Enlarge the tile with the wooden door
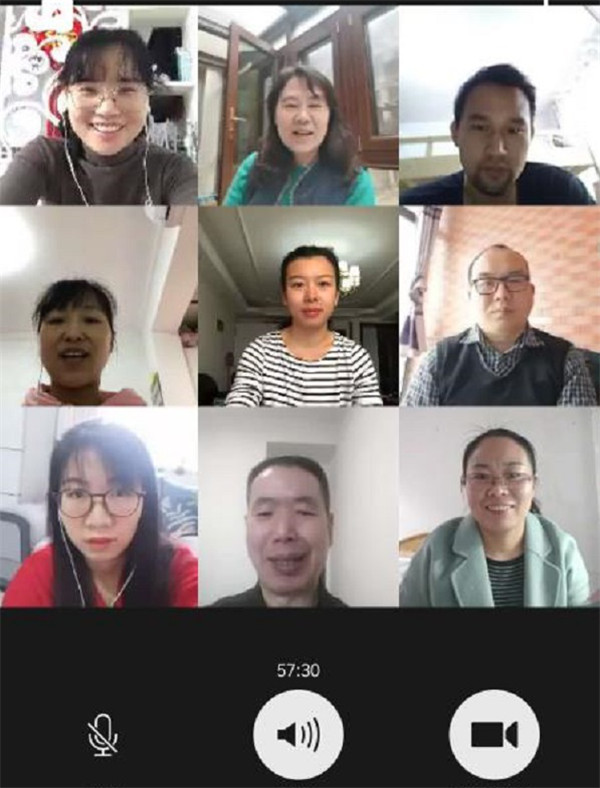 (298, 104)
